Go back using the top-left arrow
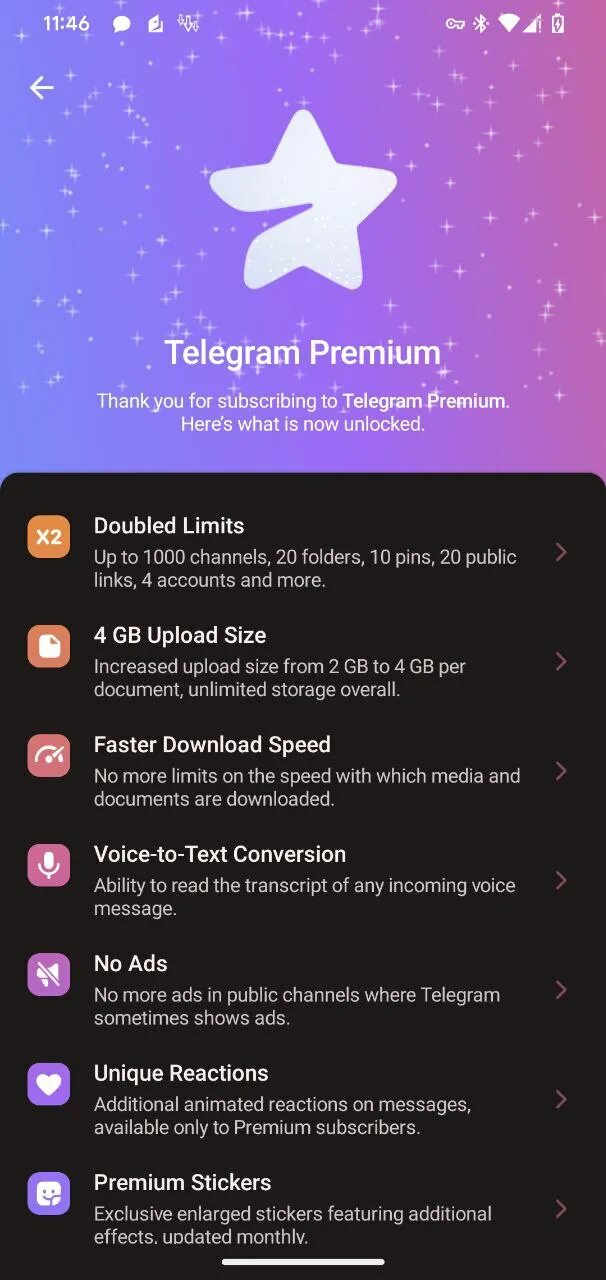This screenshot has width=606, height=1280. tap(41, 88)
